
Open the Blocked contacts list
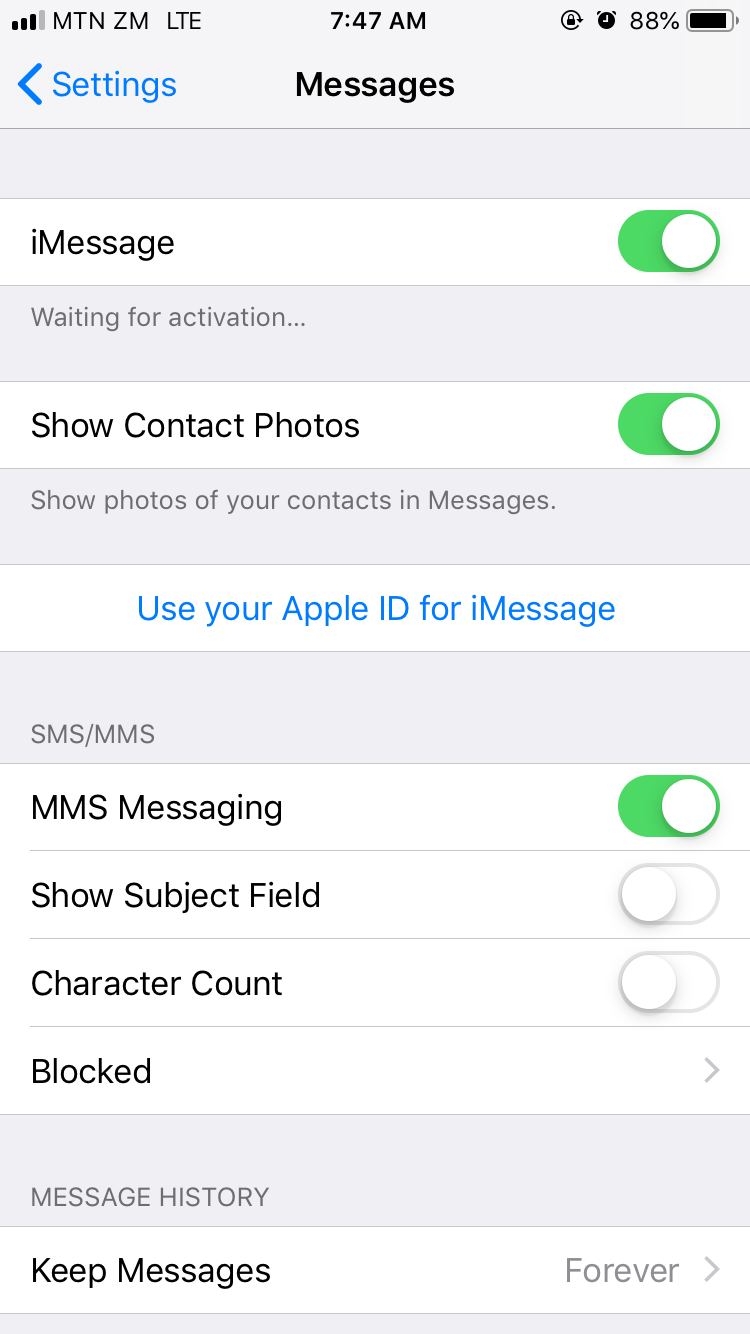pos(375,1071)
